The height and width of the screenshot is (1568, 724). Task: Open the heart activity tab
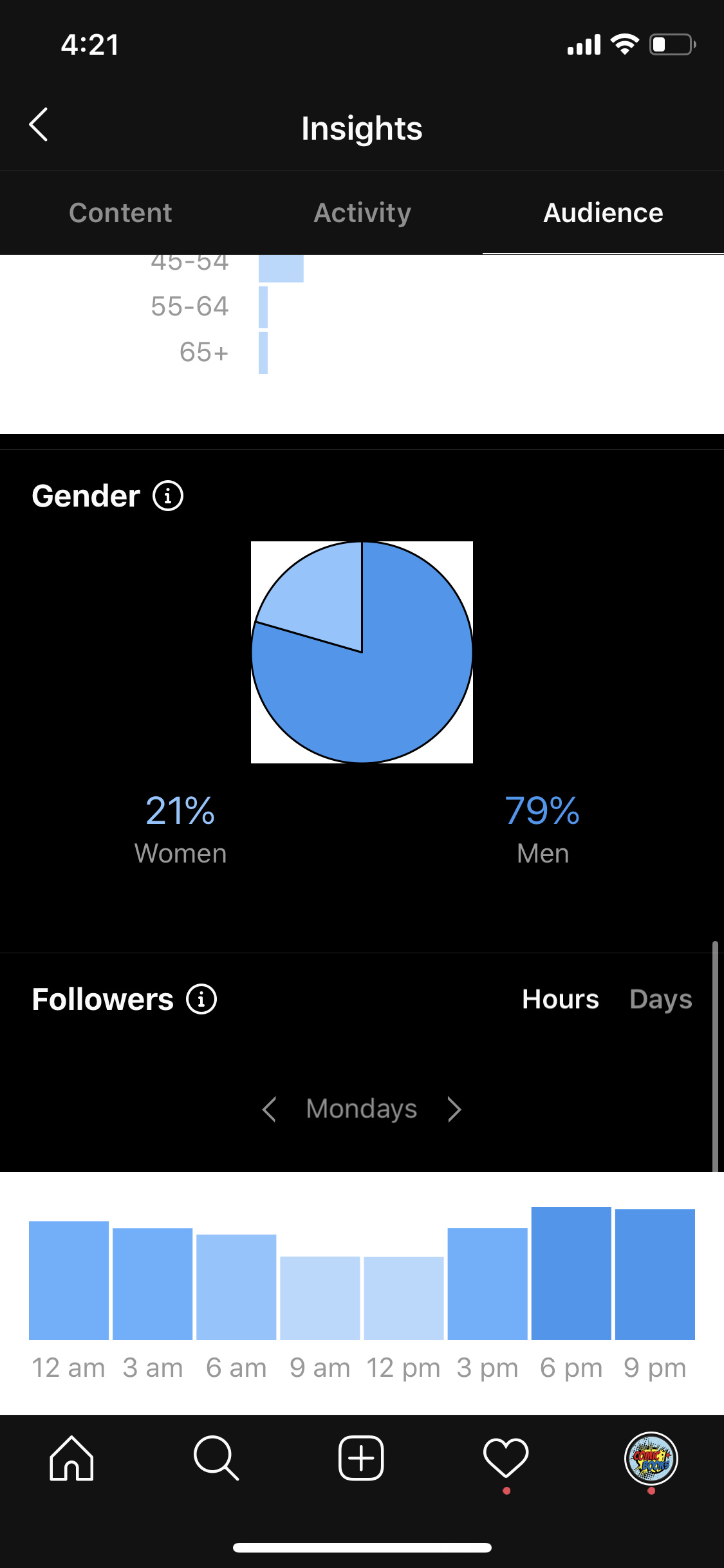click(506, 1459)
